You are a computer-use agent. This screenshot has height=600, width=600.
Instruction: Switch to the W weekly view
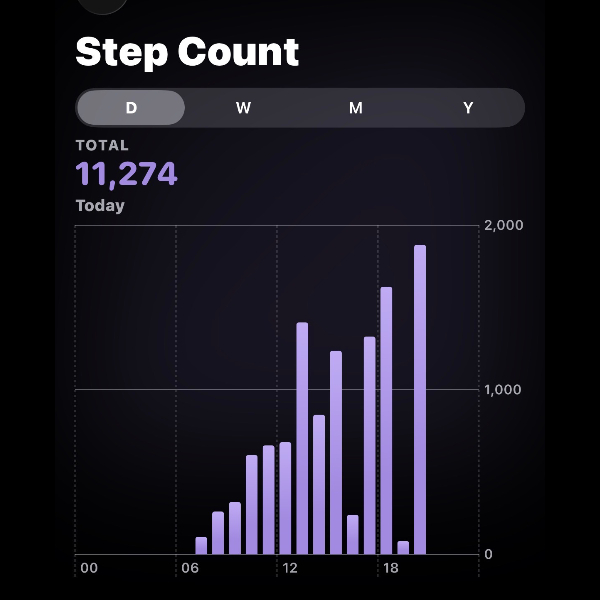[x=243, y=108]
